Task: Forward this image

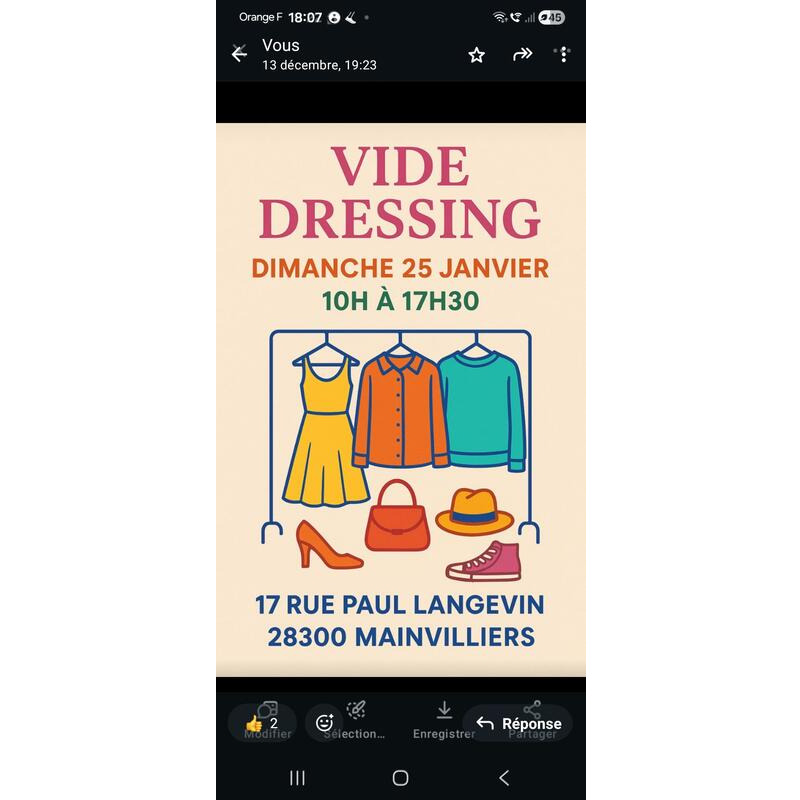Action: [x=522, y=55]
